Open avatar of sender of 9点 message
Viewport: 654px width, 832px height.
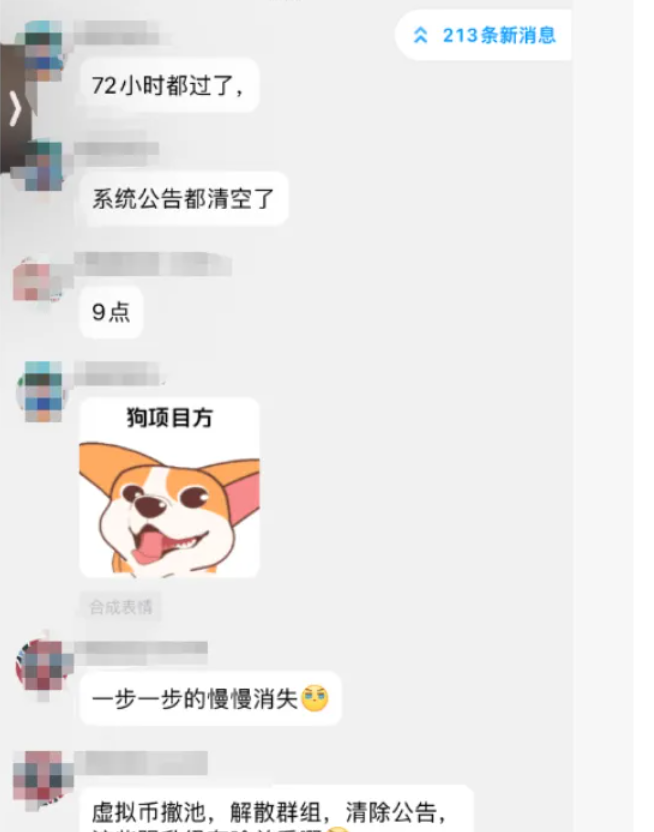tap(38, 280)
